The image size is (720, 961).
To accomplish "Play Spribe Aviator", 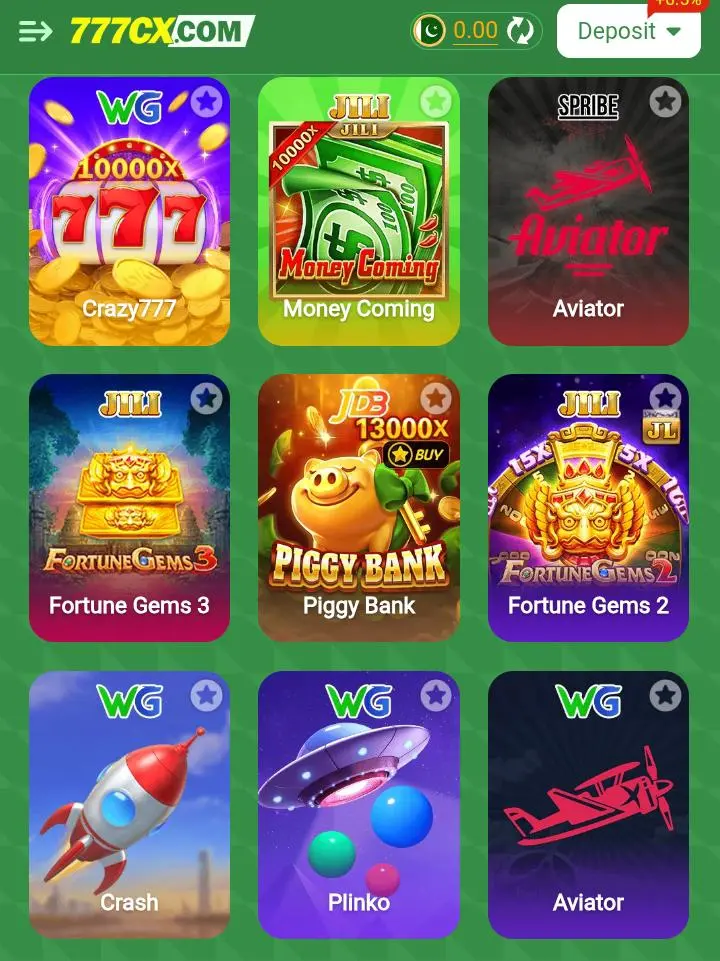I will [x=588, y=210].
